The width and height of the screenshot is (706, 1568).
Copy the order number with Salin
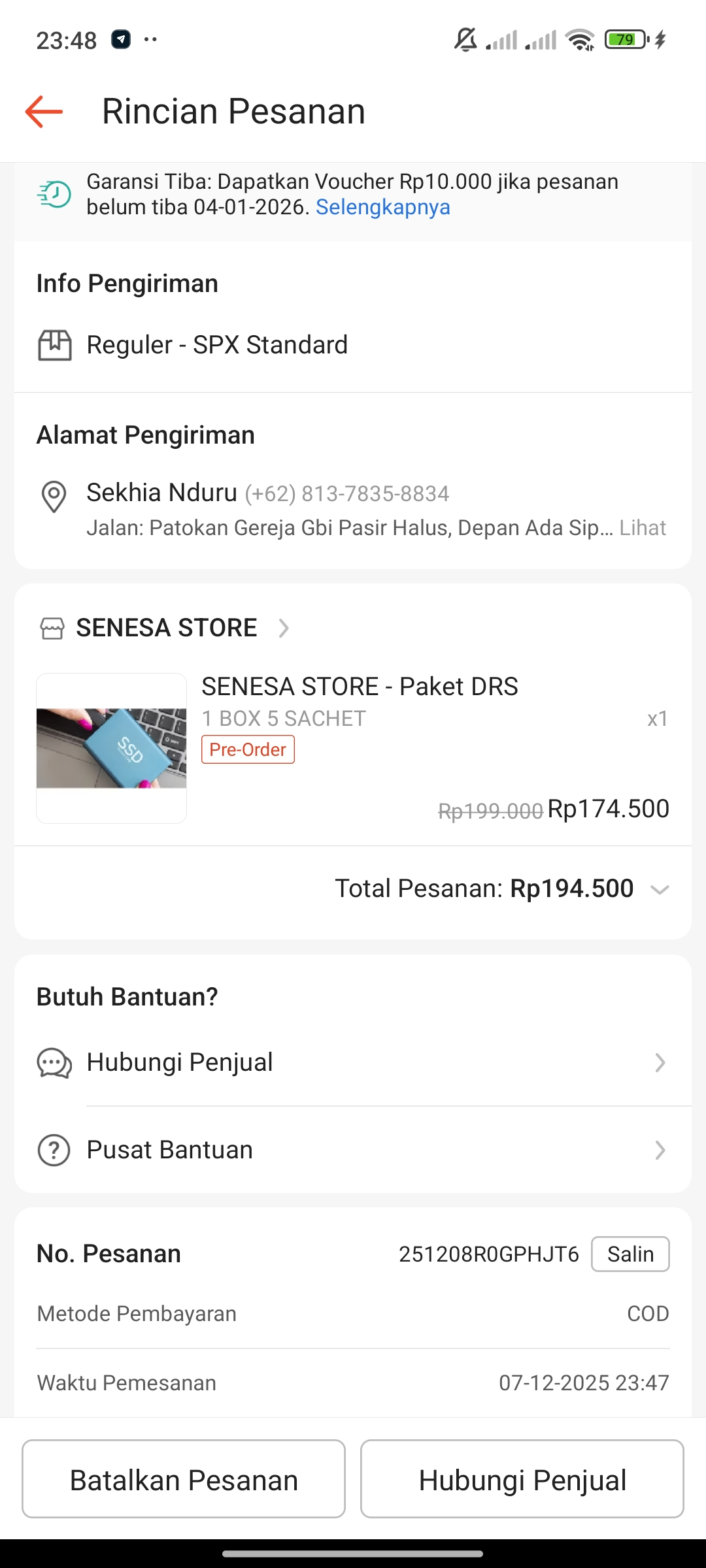click(630, 1254)
